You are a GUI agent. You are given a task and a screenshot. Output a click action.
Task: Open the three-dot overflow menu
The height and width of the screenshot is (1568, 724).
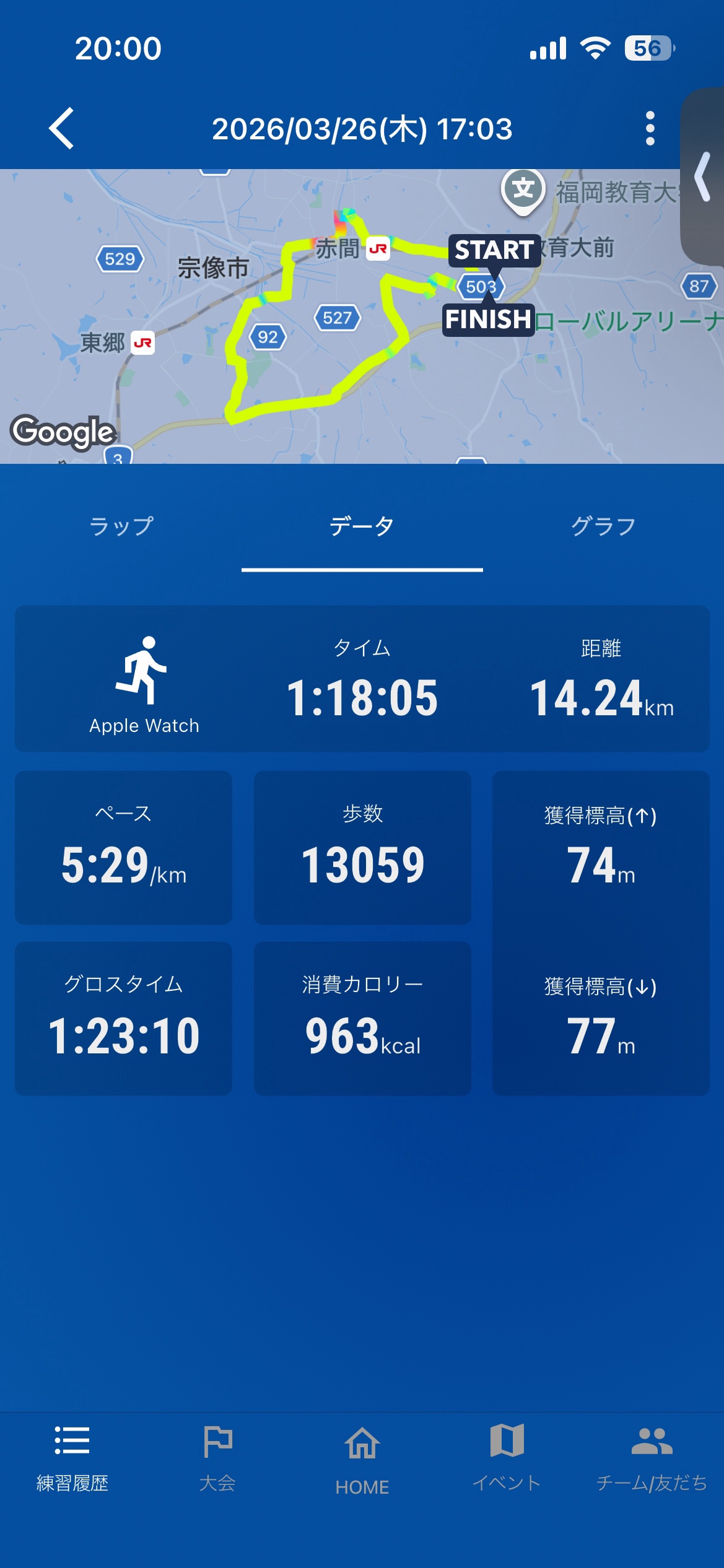[650, 129]
